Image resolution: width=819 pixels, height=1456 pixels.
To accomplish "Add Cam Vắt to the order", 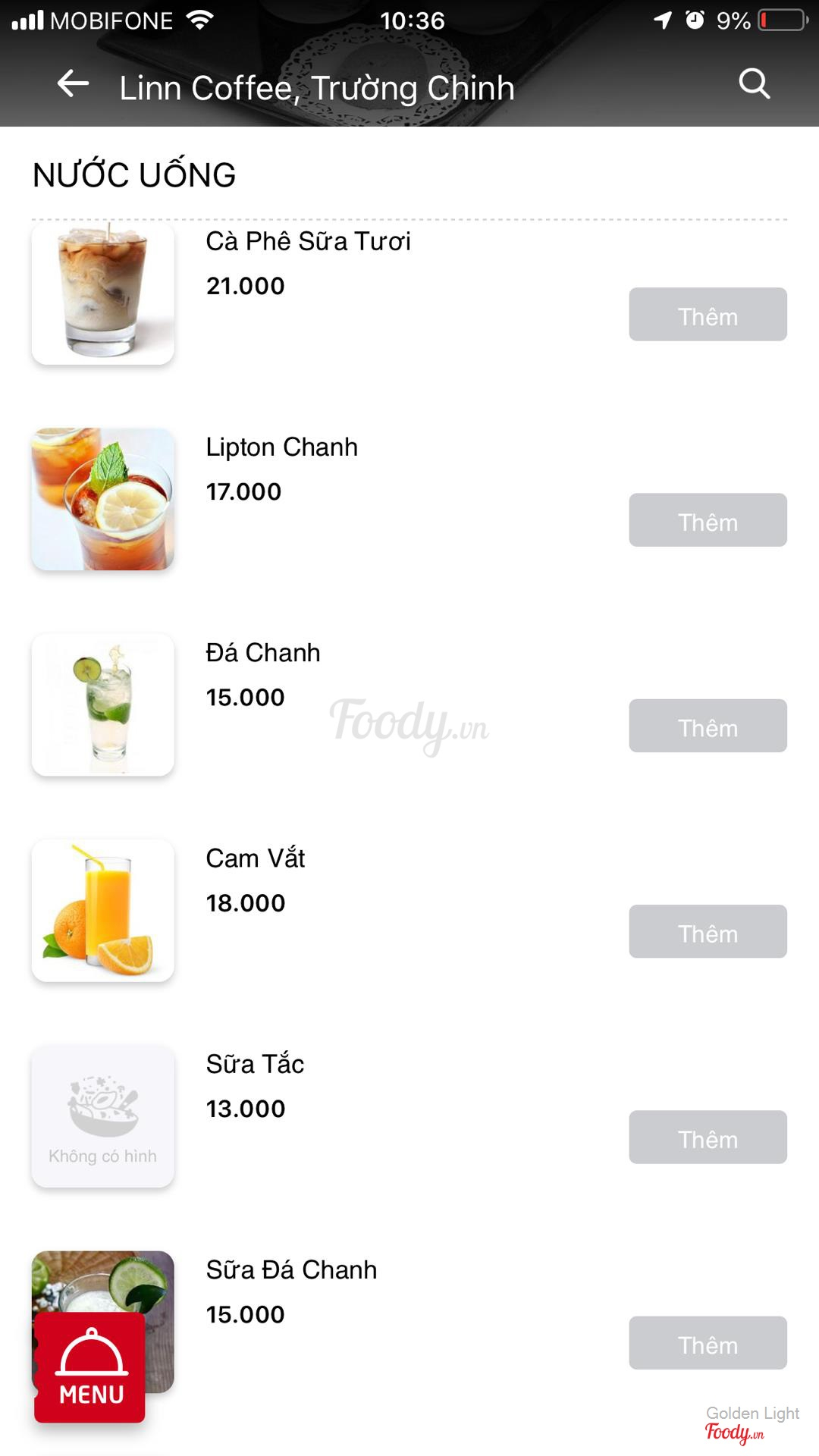I will pyautogui.click(x=708, y=931).
